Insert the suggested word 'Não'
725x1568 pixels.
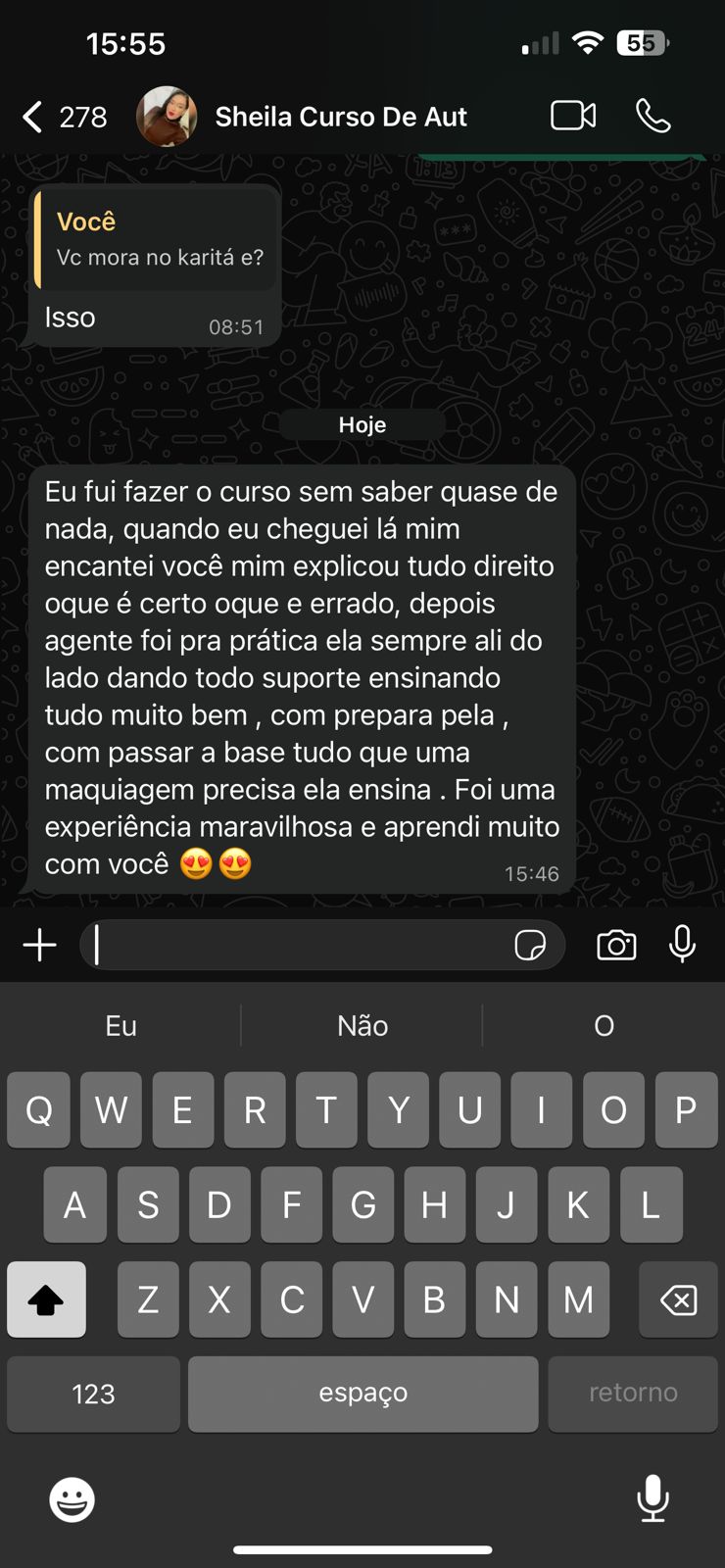(x=362, y=1026)
